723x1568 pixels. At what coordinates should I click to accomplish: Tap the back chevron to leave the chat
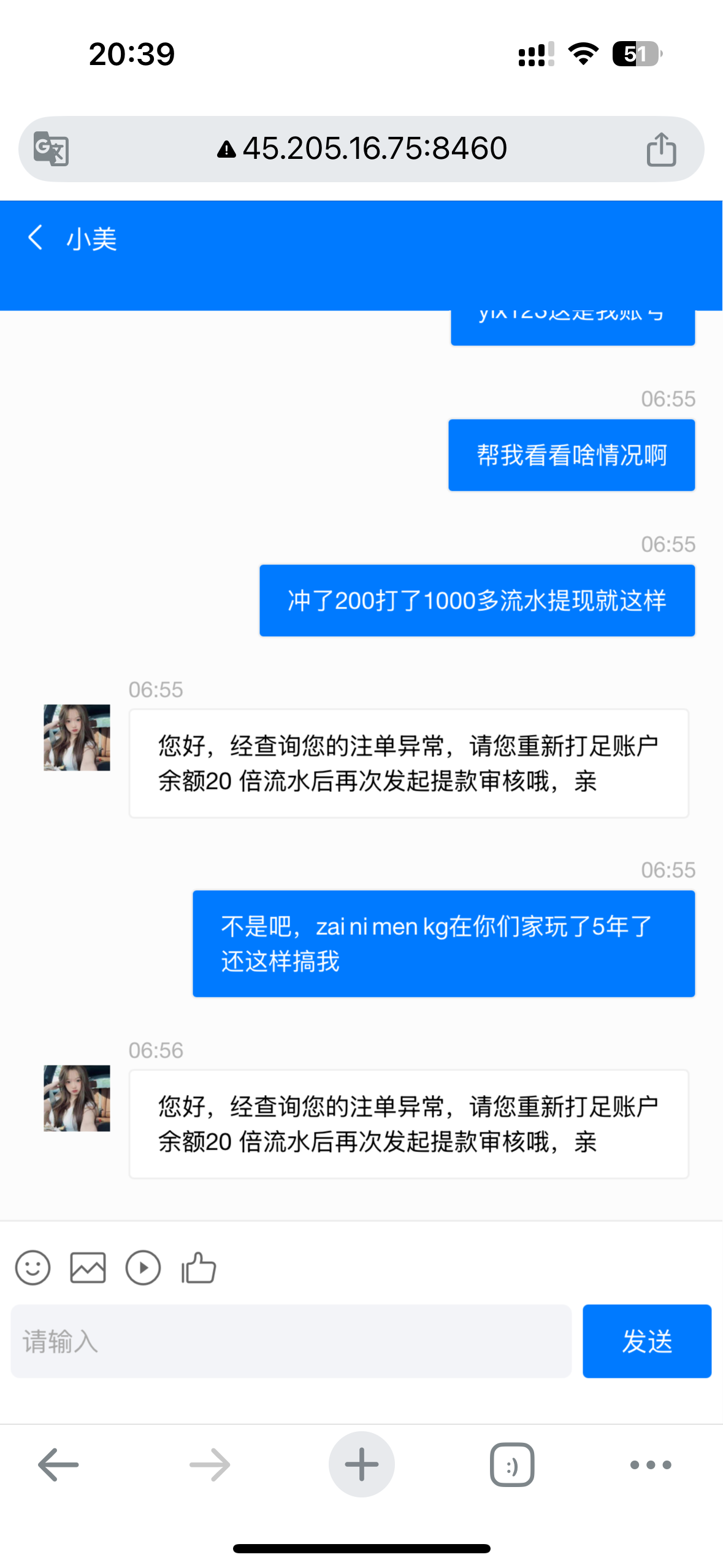click(x=35, y=239)
